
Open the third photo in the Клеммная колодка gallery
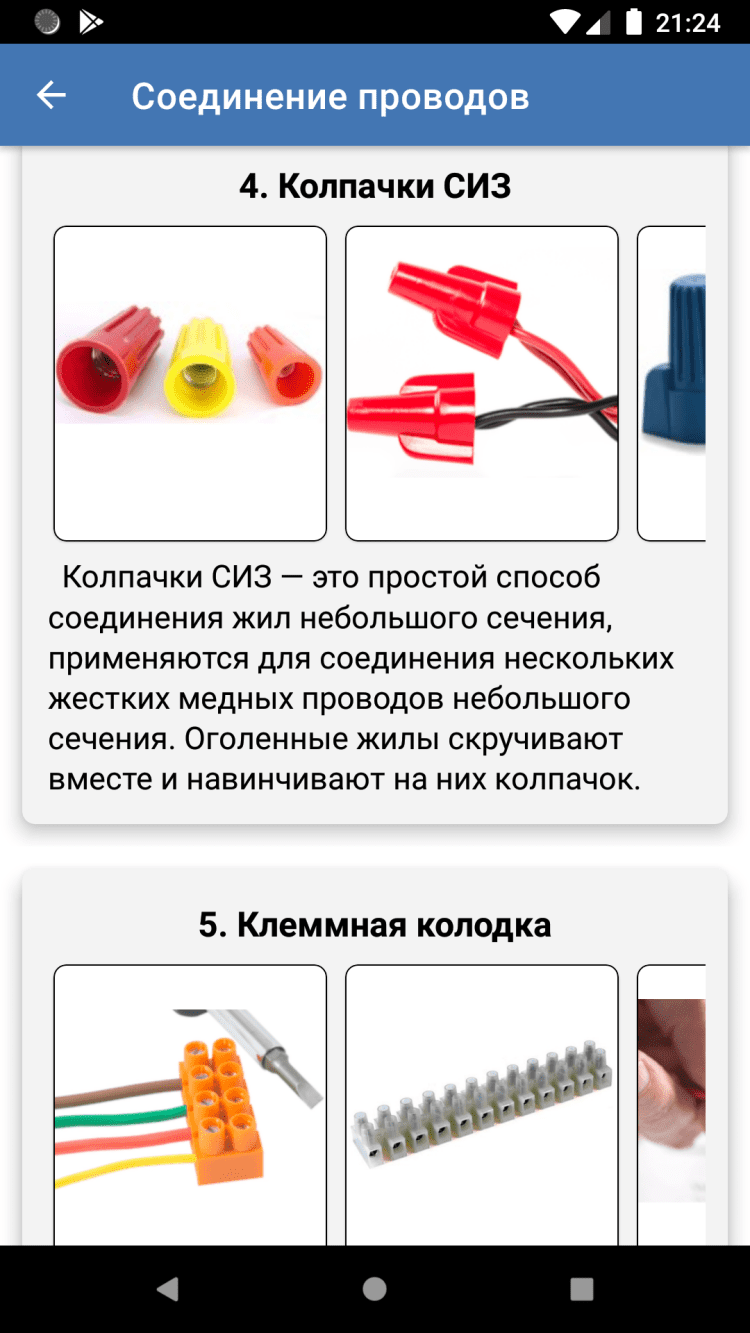point(672,1105)
